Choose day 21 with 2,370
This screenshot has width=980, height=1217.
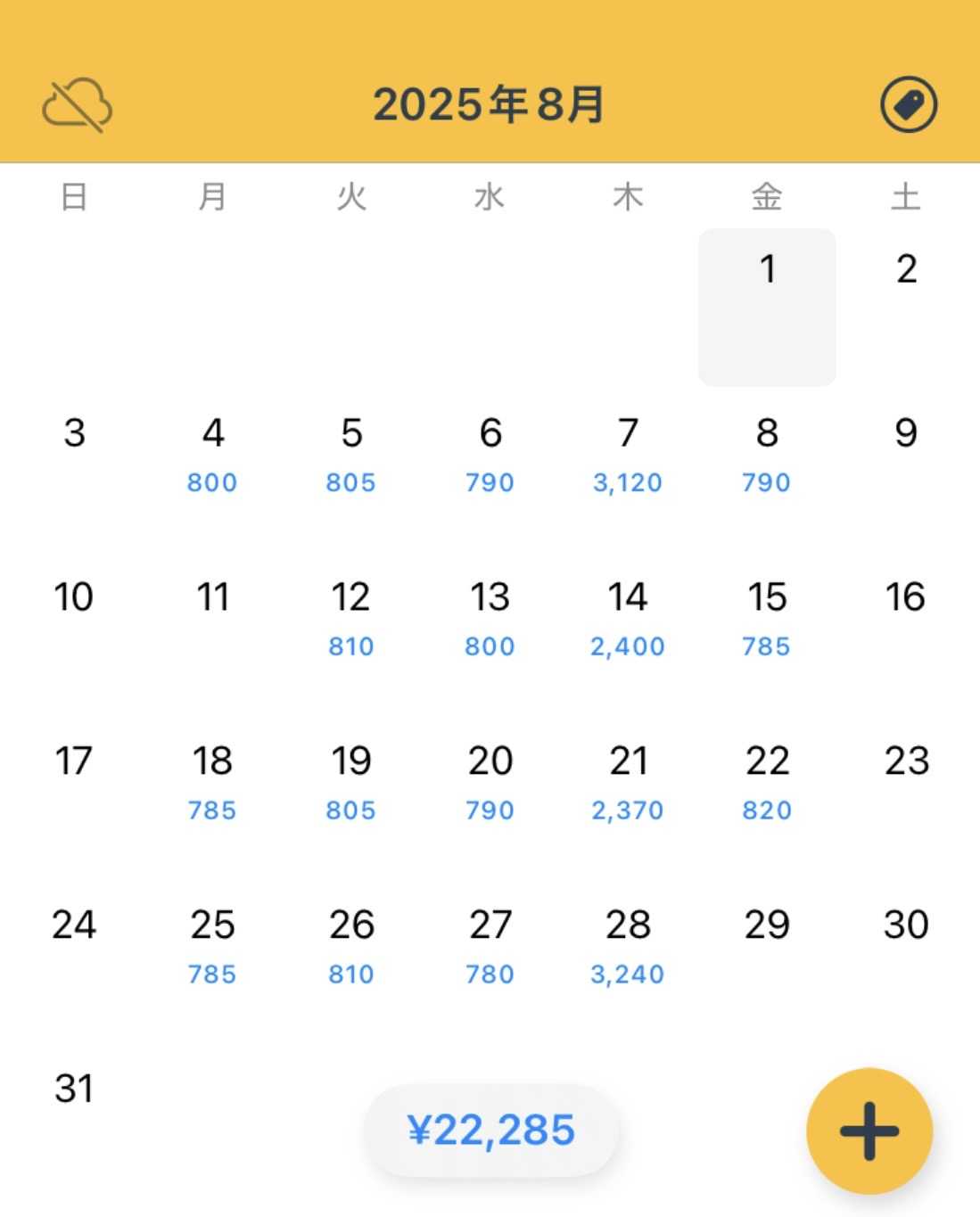[628, 783]
